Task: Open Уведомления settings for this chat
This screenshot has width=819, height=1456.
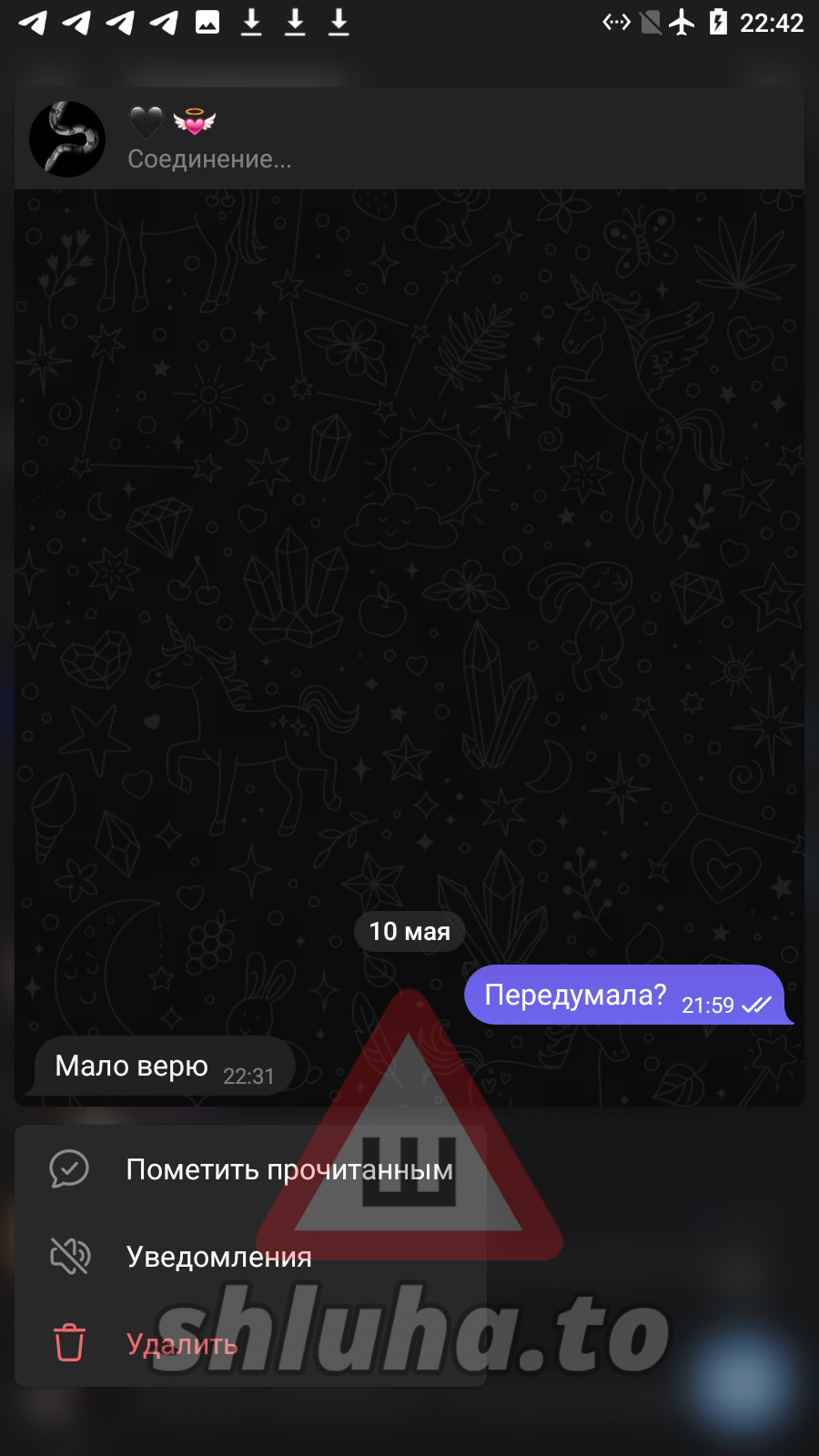Action: click(x=218, y=1257)
